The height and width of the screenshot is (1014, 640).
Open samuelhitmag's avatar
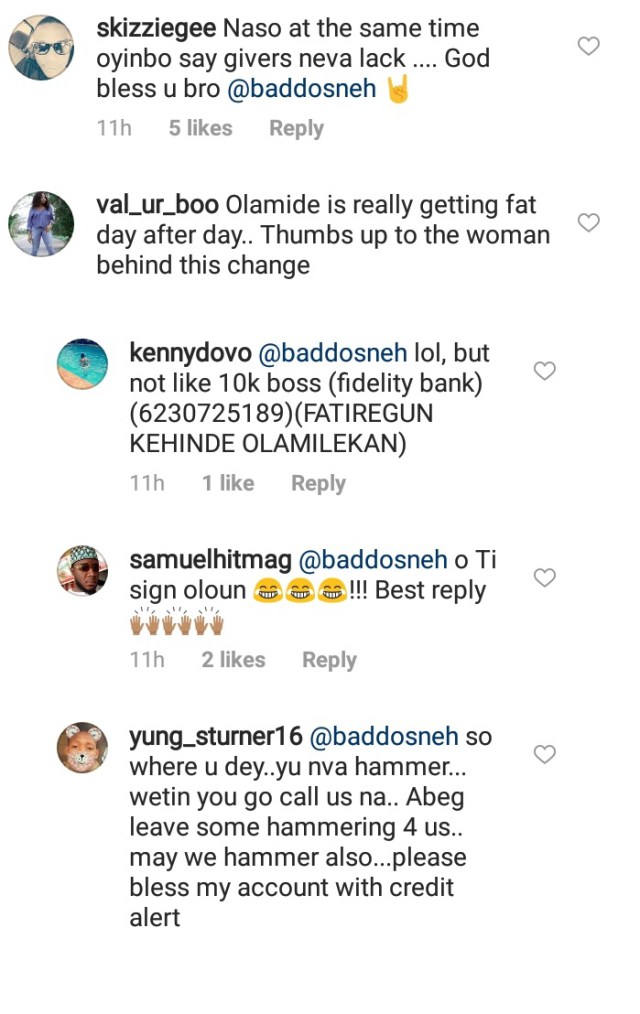(x=81, y=572)
